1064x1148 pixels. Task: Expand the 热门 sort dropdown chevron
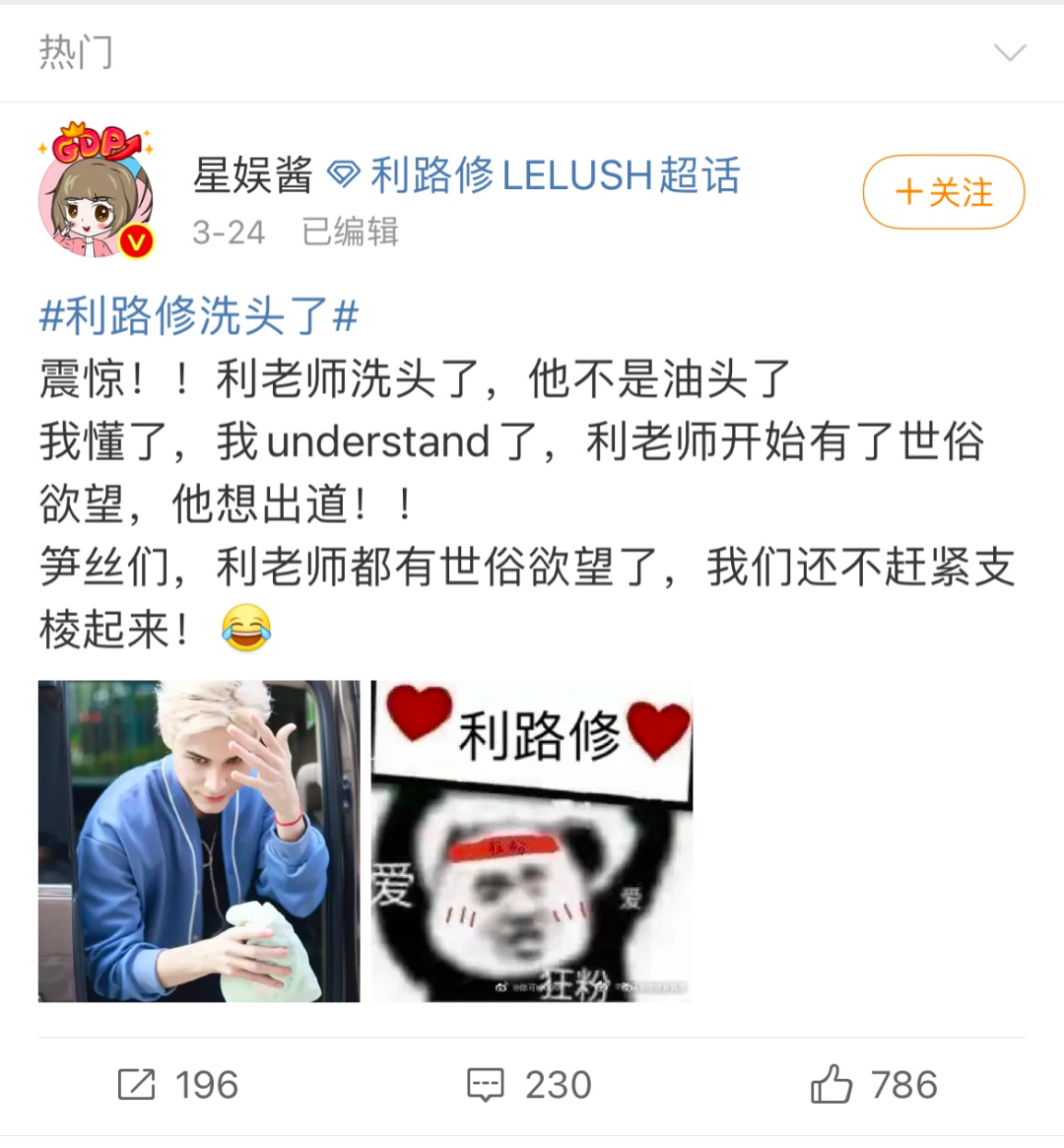point(1010,52)
